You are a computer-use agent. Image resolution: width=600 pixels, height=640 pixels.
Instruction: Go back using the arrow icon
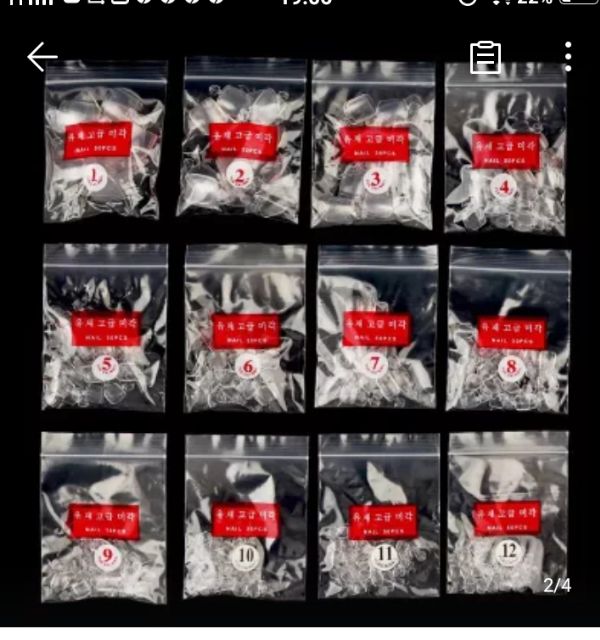coord(42,57)
